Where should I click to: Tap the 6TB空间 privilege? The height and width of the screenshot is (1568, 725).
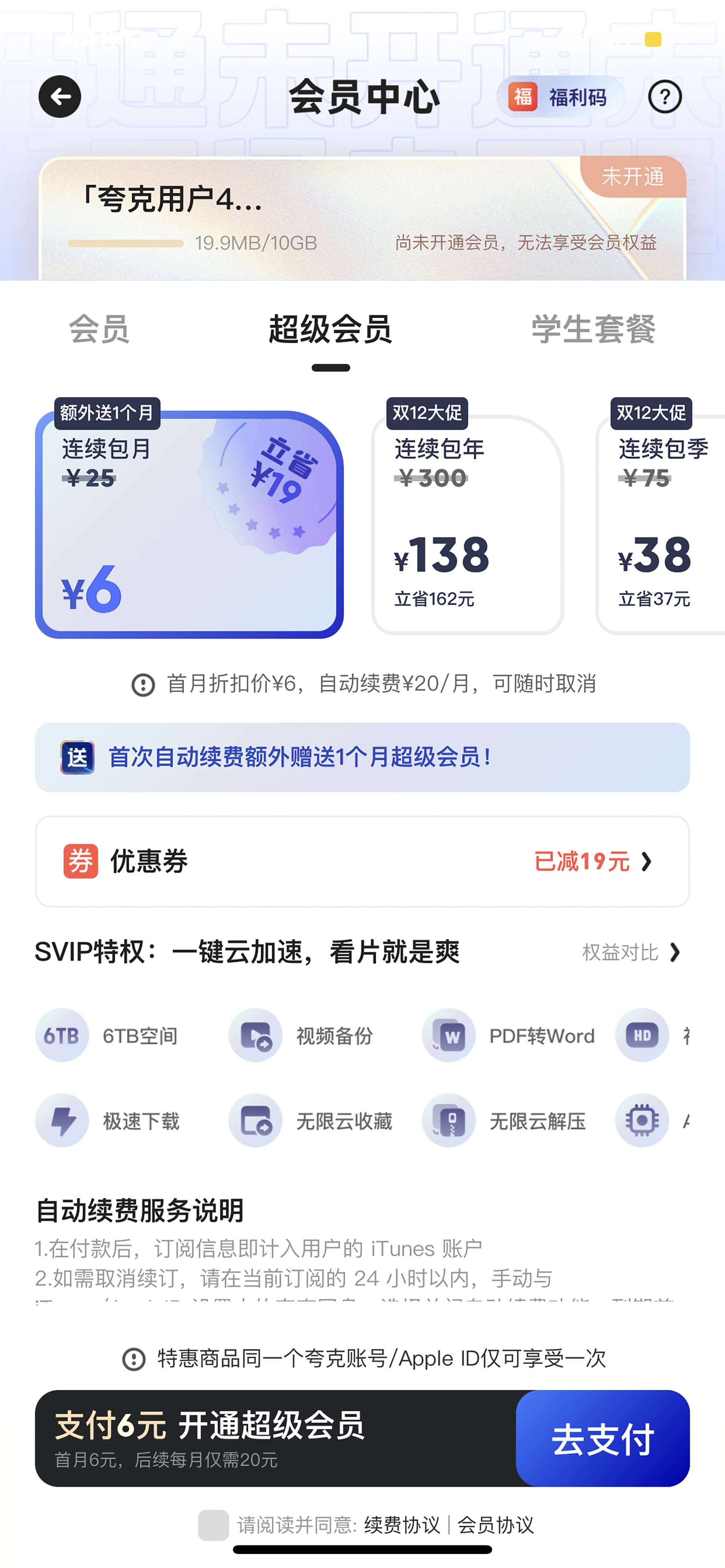pos(106,1036)
